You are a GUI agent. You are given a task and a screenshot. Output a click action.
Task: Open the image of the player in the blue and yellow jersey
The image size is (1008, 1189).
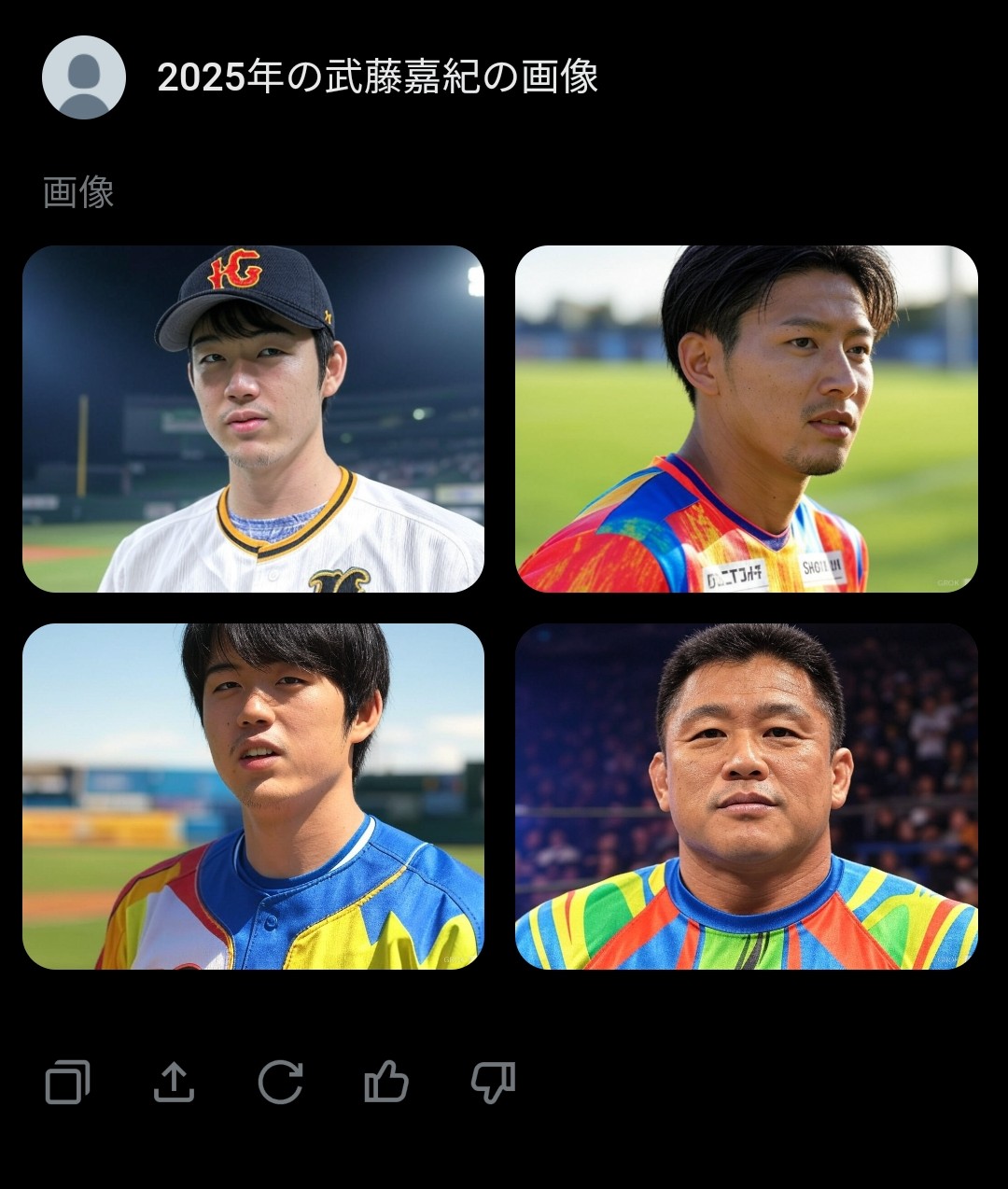coord(253,796)
